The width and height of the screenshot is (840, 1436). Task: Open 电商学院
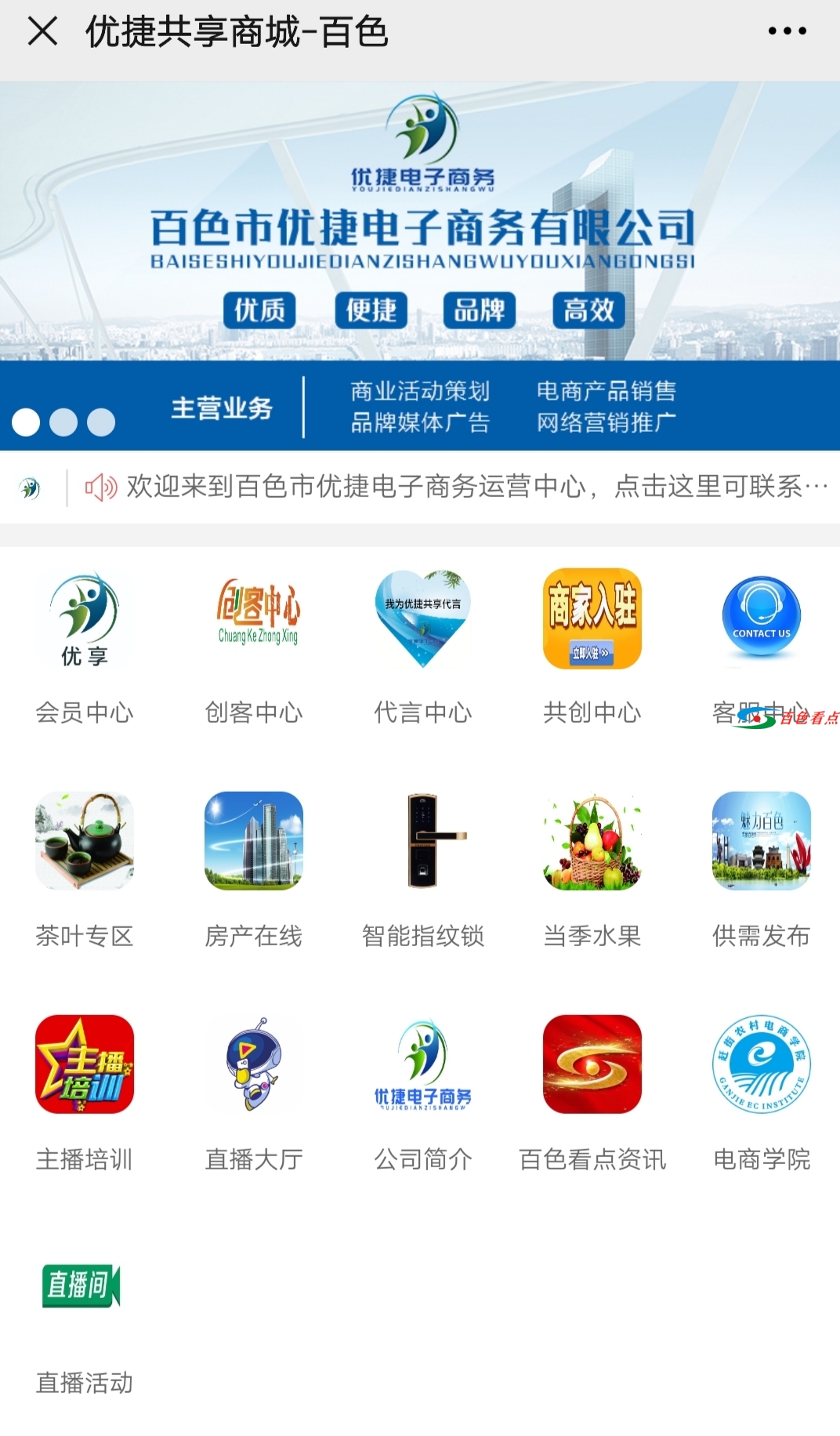tap(762, 1064)
